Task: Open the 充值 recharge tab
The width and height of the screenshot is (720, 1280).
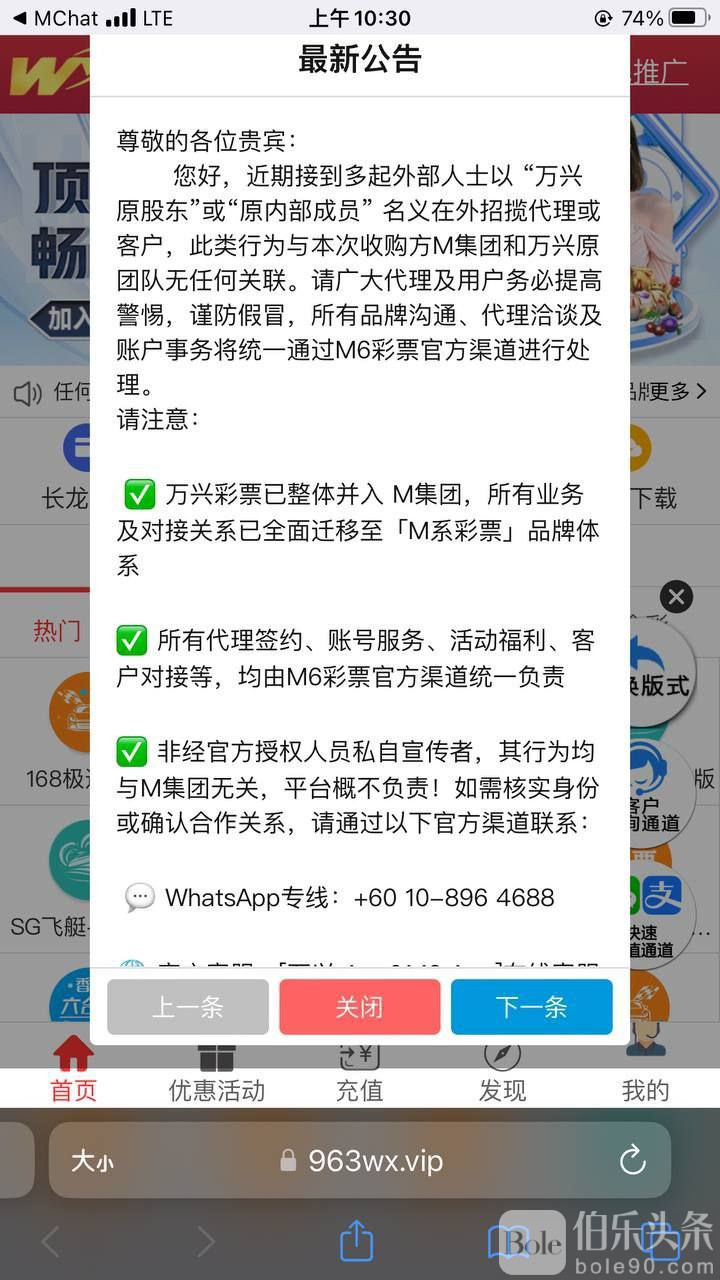Action: click(359, 1073)
